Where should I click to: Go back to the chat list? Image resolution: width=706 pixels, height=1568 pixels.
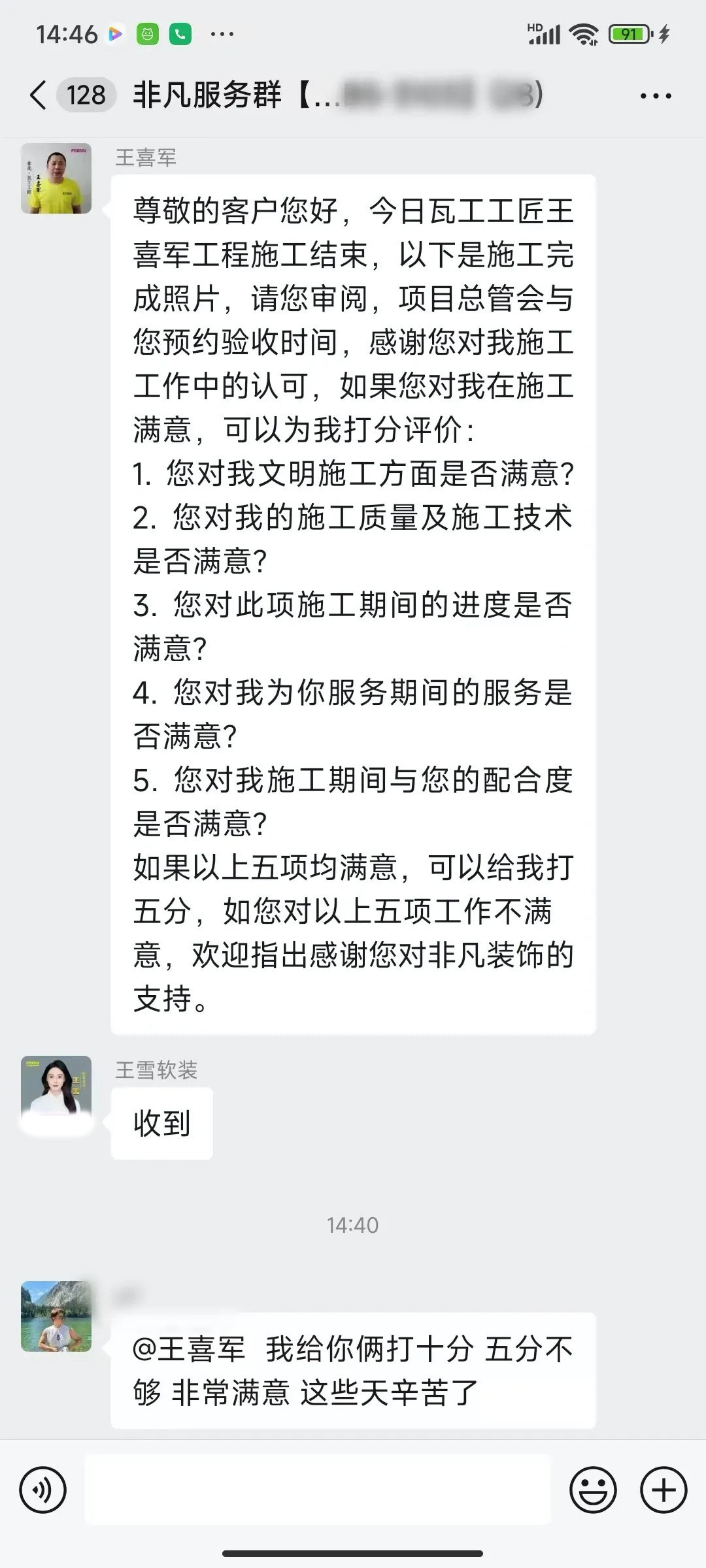pyautogui.click(x=39, y=95)
